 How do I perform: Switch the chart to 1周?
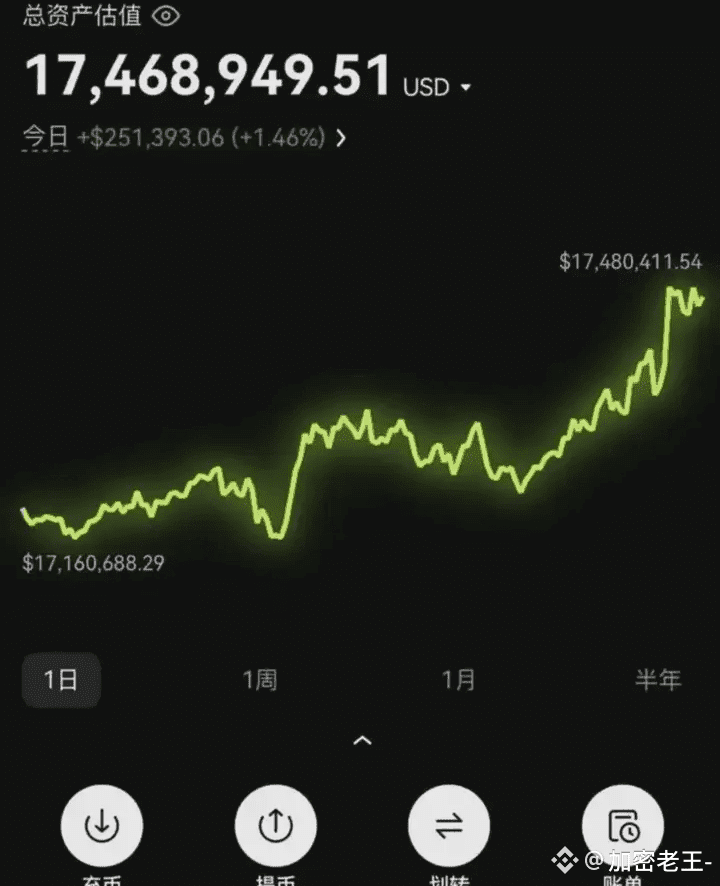pyautogui.click(x=260, y=680)
